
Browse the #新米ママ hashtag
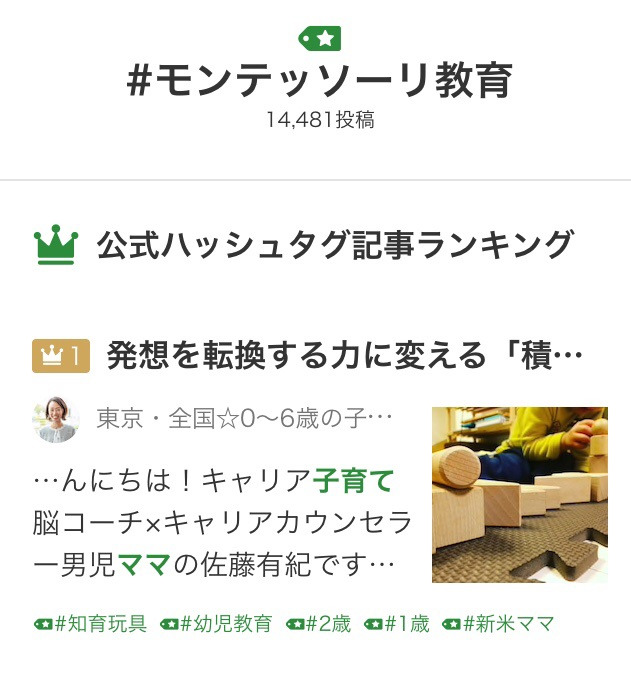tap(498, 624)
